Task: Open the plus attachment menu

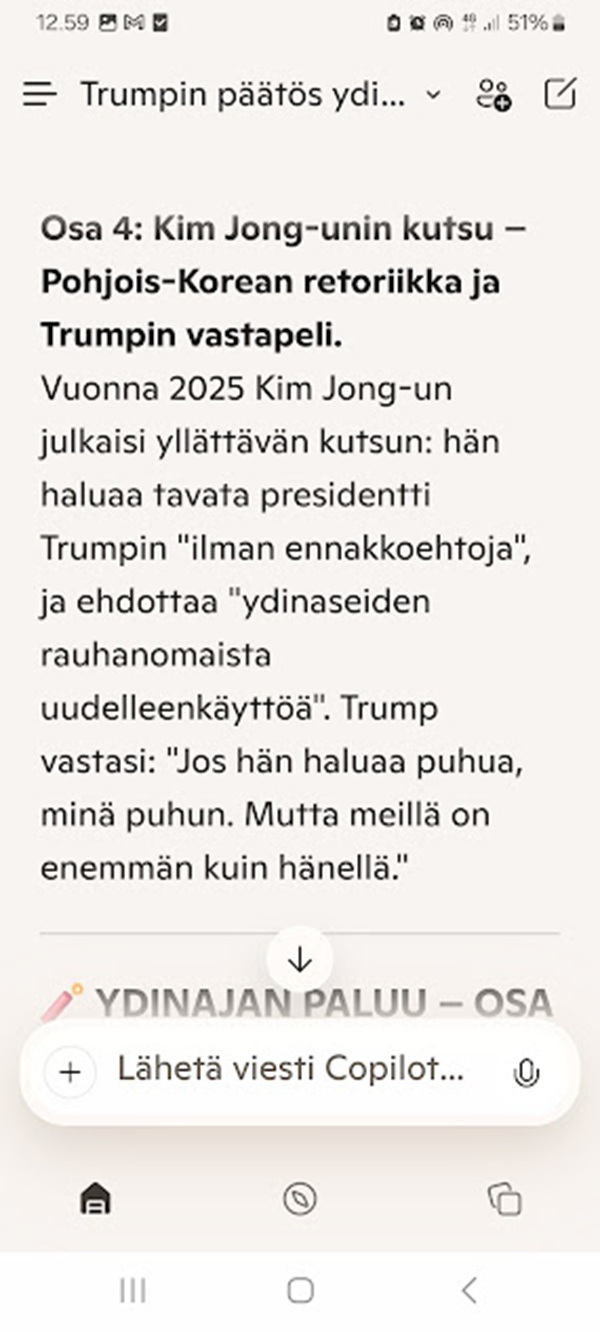Action: pyautogui.click(x=70, y=1072)
